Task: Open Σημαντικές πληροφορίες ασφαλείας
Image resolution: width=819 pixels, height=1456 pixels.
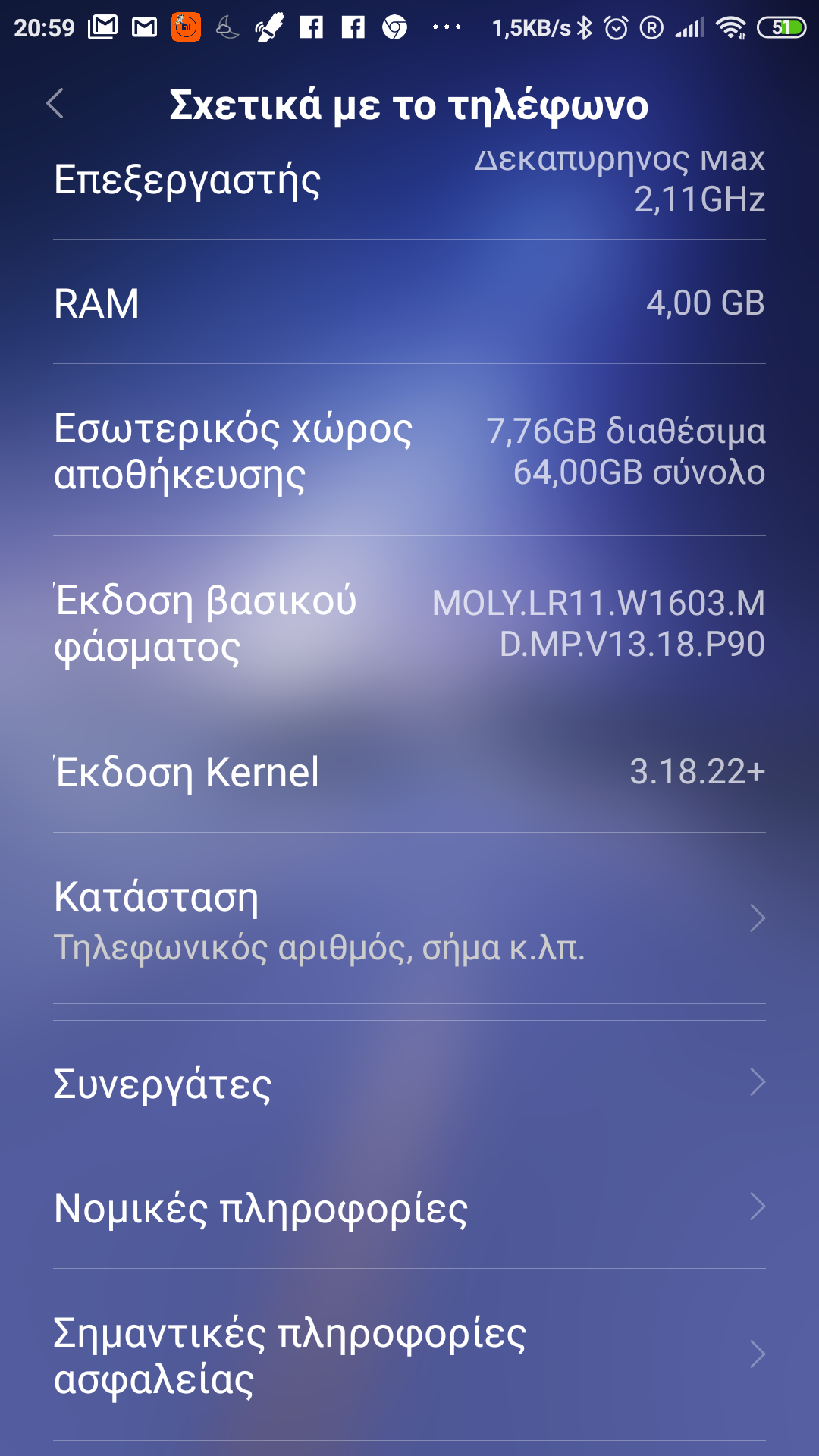Action: click(x=409, y=1355)
